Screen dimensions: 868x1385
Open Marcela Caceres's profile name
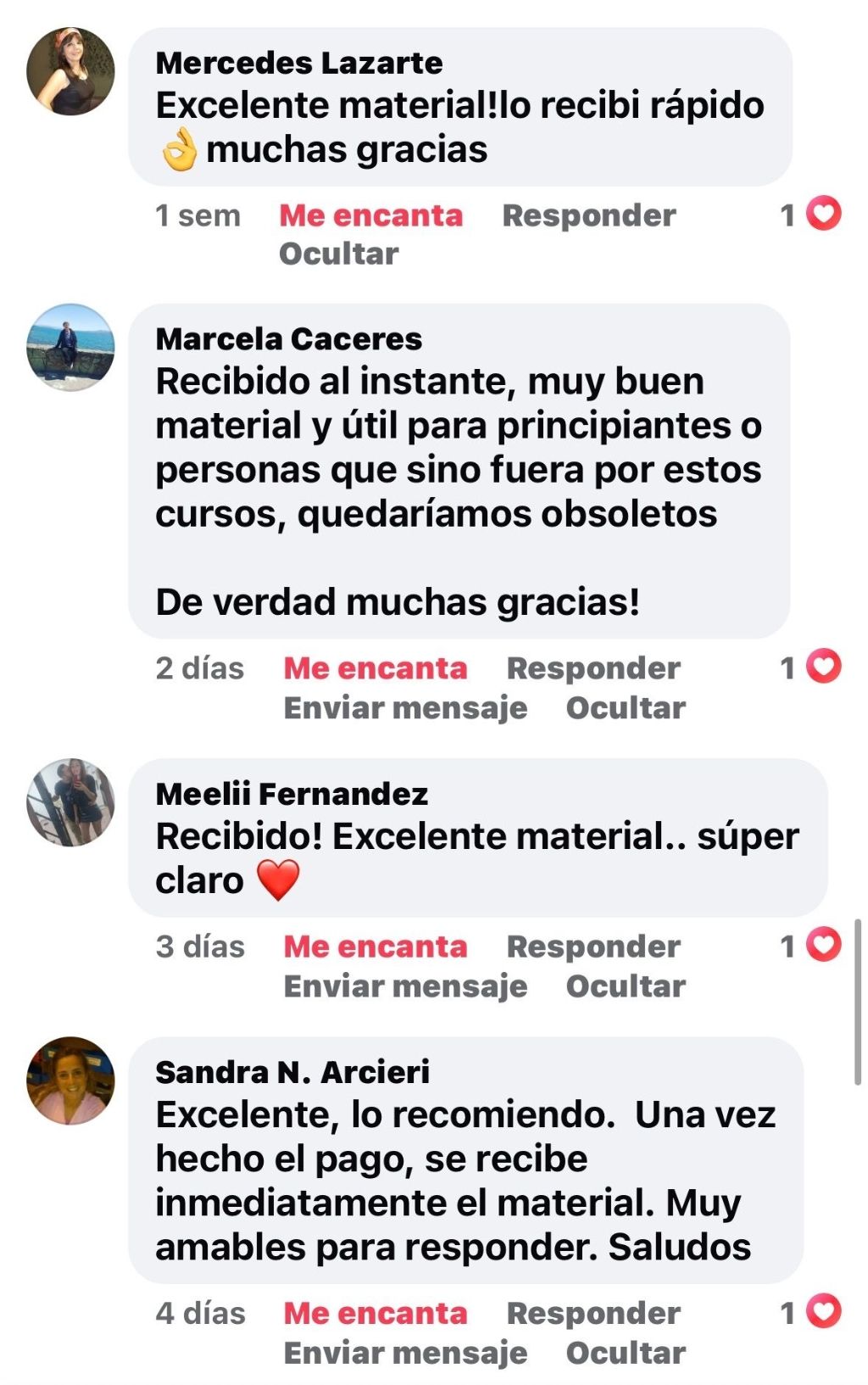pyautogui.click(x=288, y=339)
